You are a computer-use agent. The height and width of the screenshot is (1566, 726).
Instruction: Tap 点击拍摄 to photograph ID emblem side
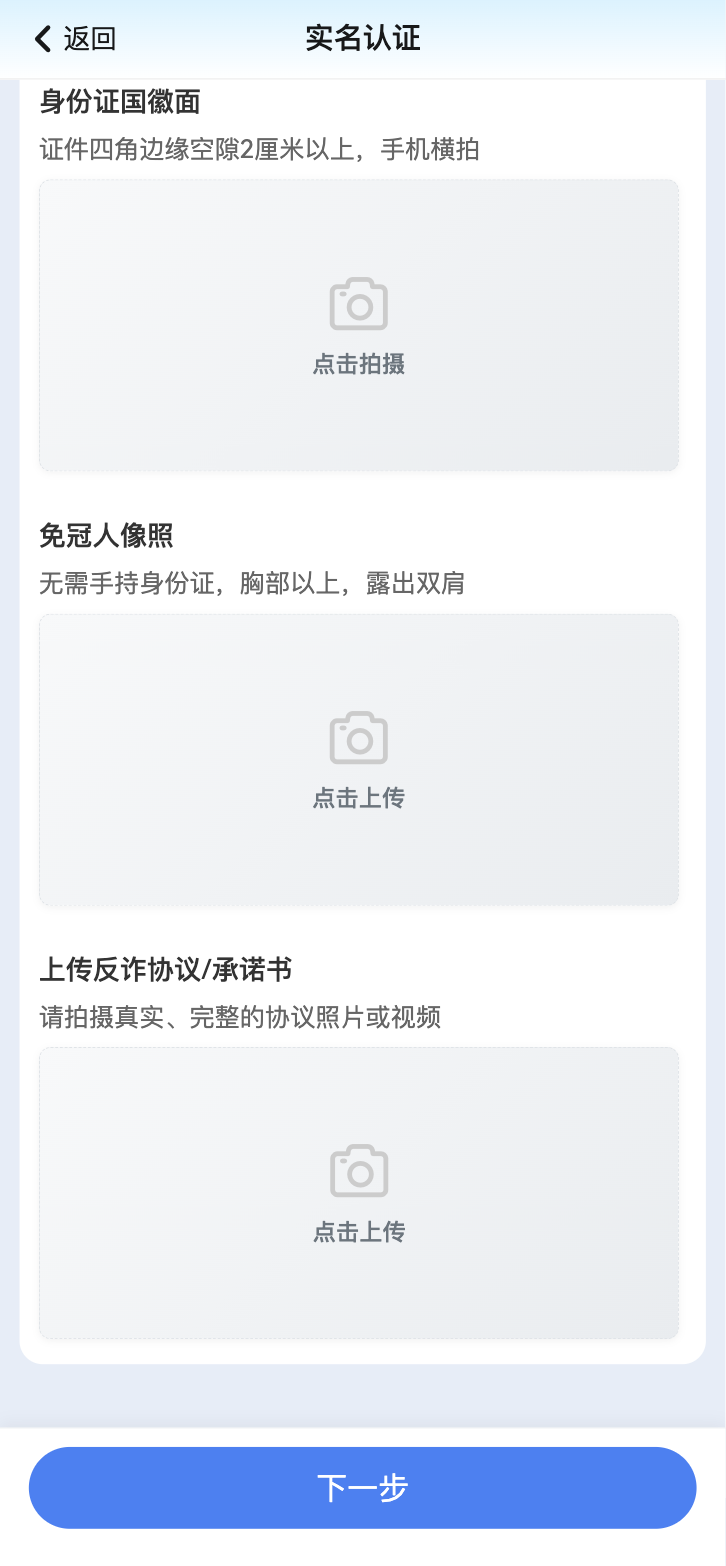[x=358, y=326]
